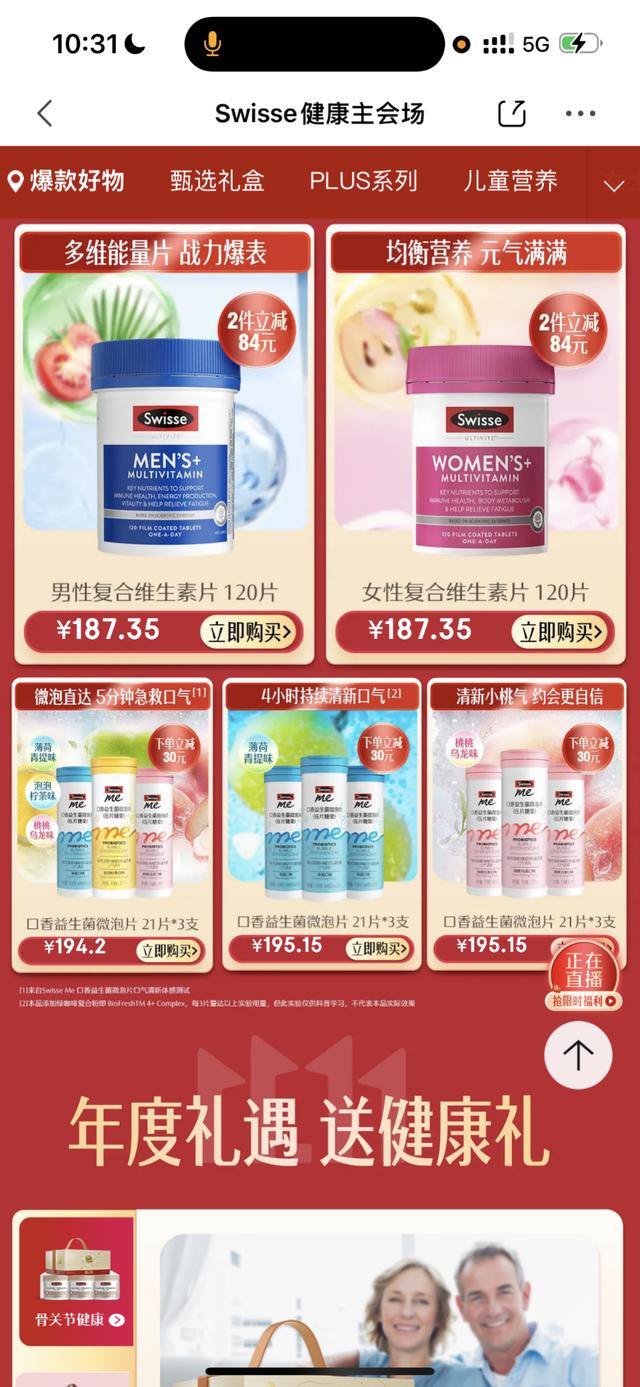Screen dimensions: 640x1387
Task: Open the three-dot overflow menu
Action: [x=580, y=113]
